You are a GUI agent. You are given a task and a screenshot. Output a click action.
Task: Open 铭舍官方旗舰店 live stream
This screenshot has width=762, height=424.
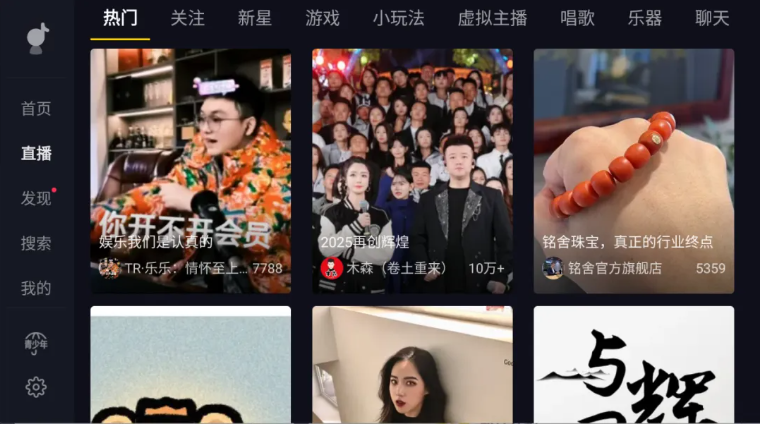click(633, 170)
